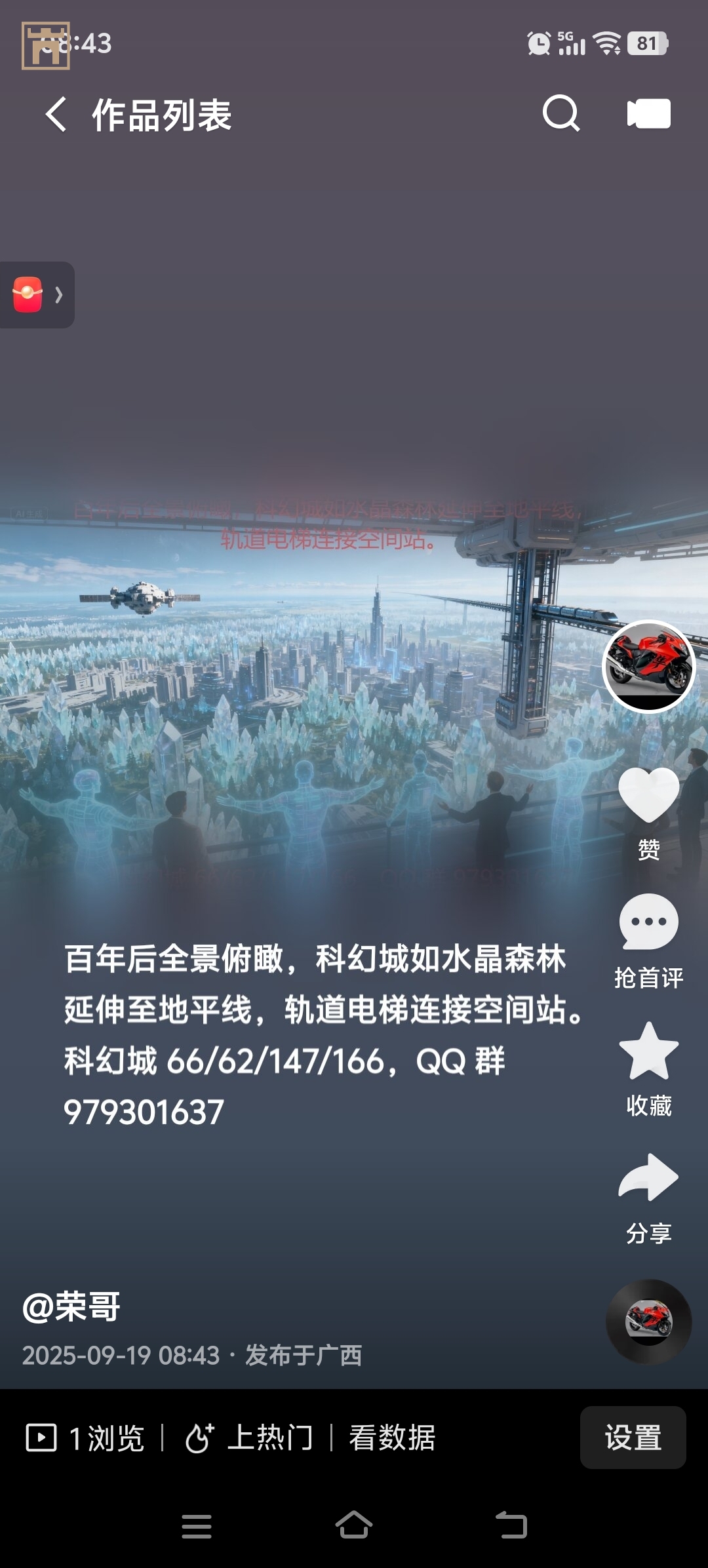Viewport: 708px width, 1568px height.
Task: Open the search magnifier icon
Action: point(562,114)
